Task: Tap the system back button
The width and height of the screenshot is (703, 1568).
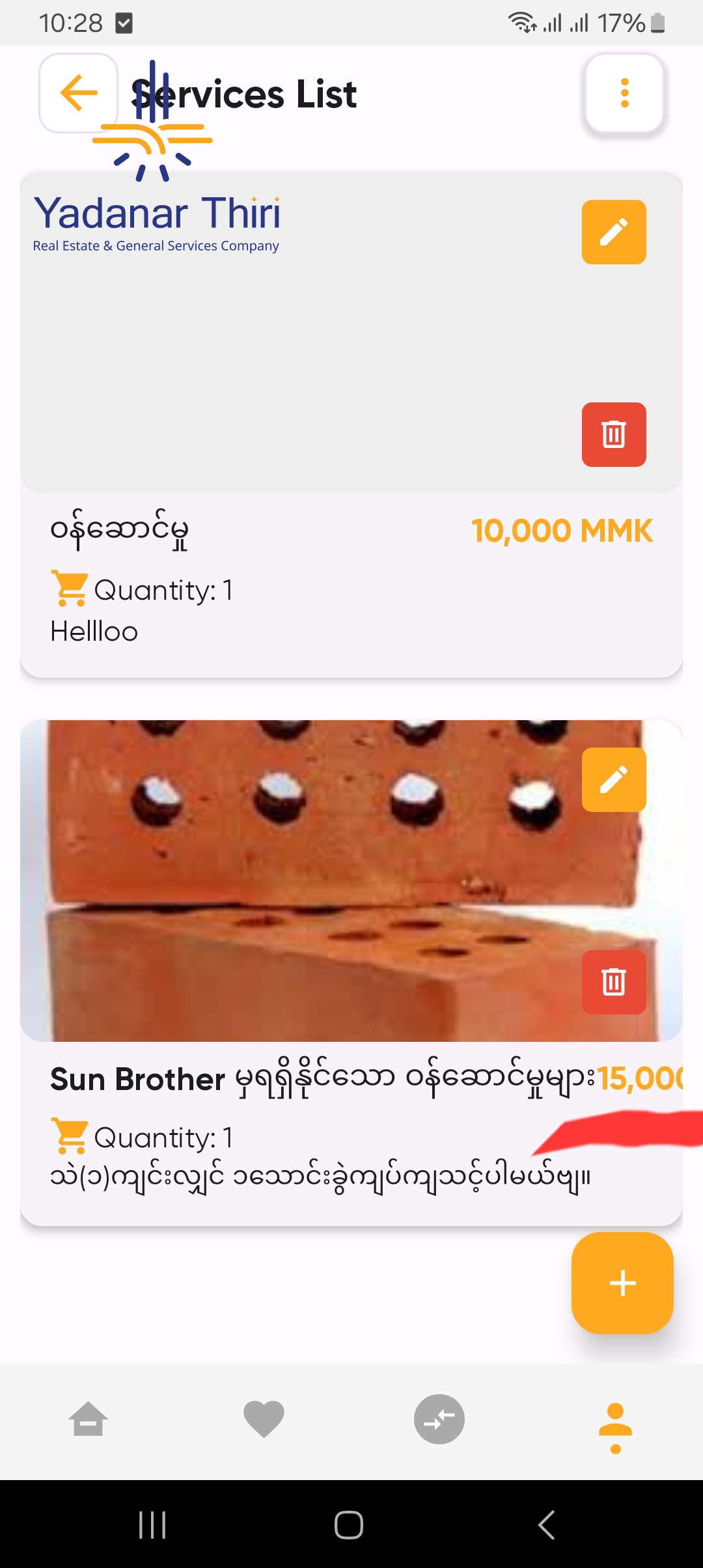Action: (547, 1524)
